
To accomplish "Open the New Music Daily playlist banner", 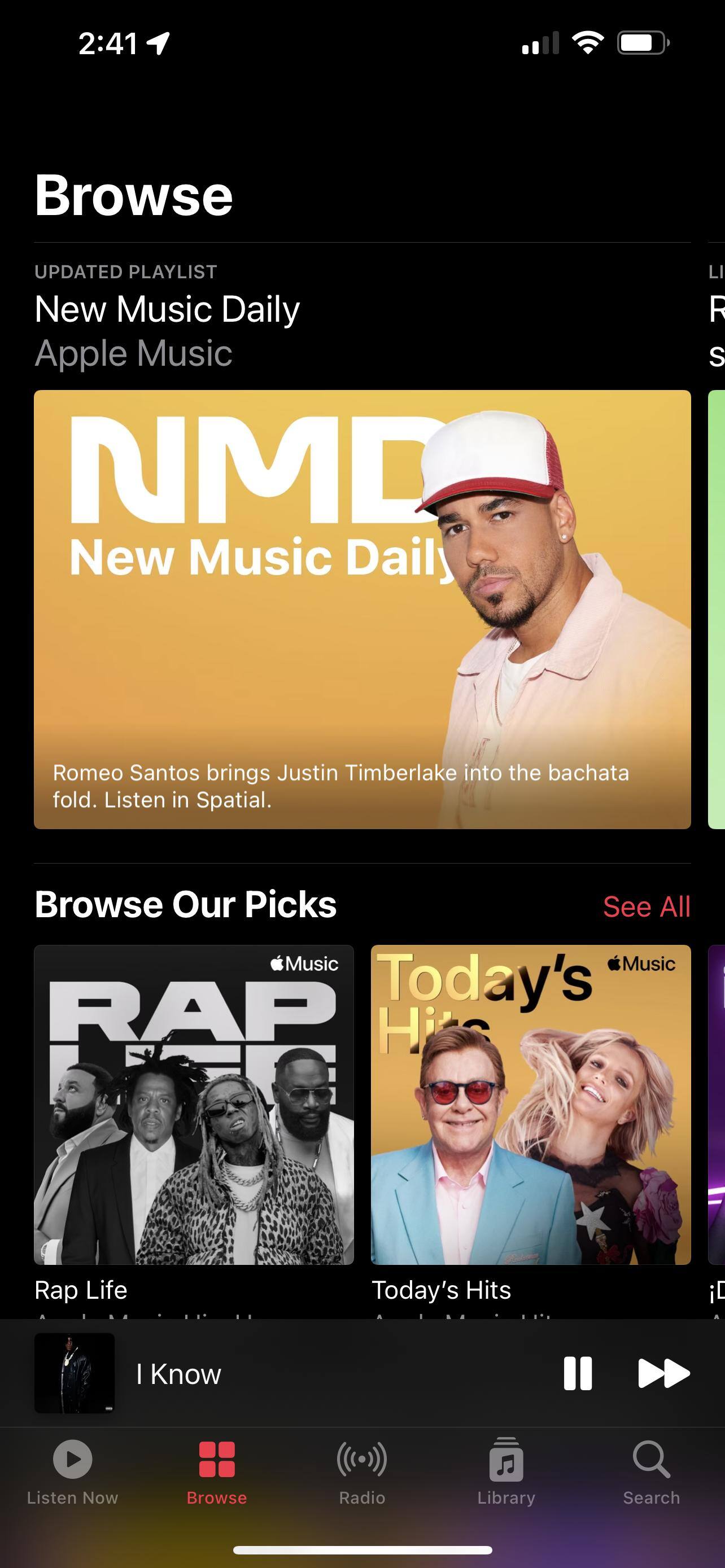I will [362, 609].
